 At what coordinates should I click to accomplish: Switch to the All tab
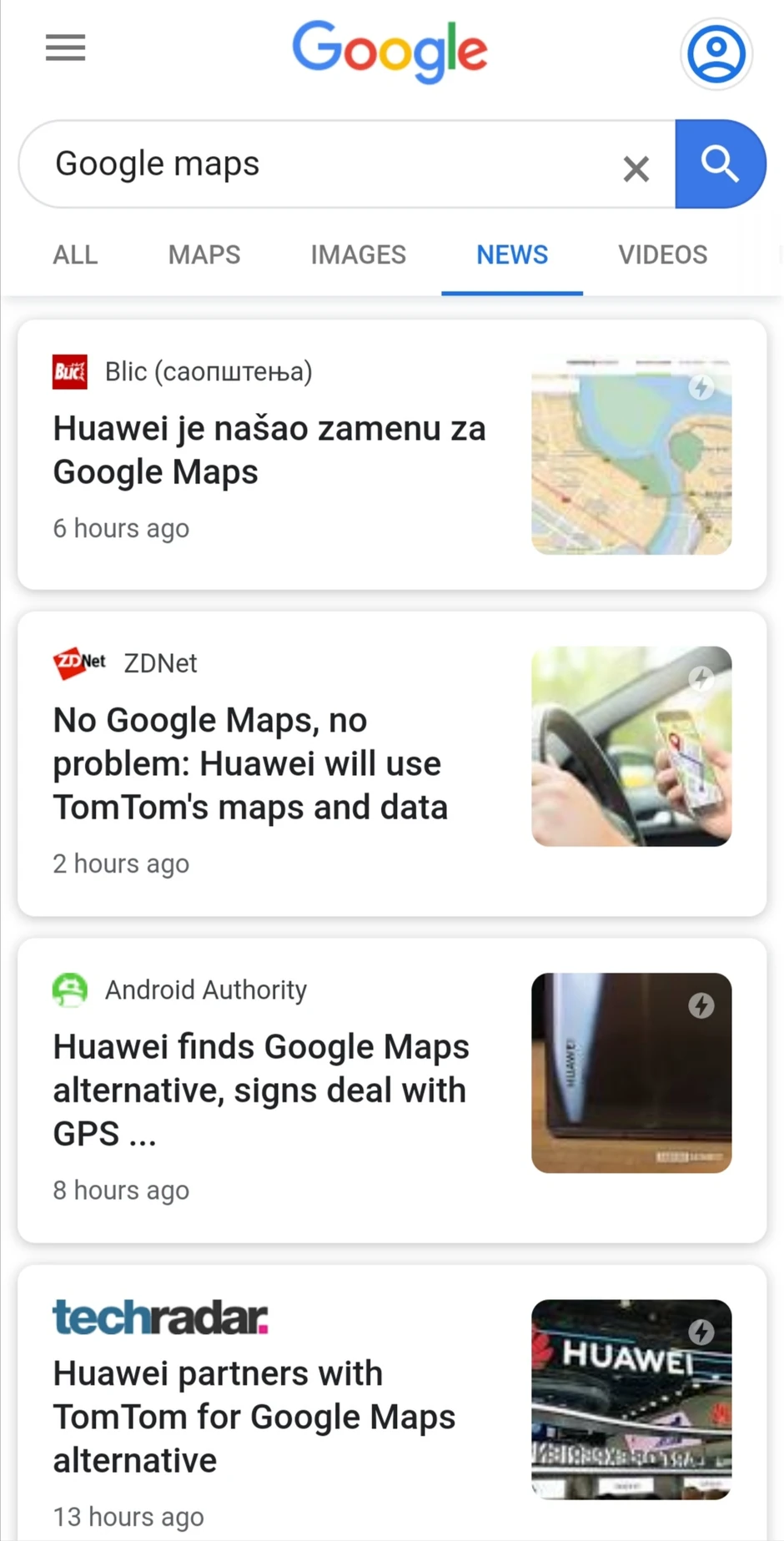click(75, 254)
